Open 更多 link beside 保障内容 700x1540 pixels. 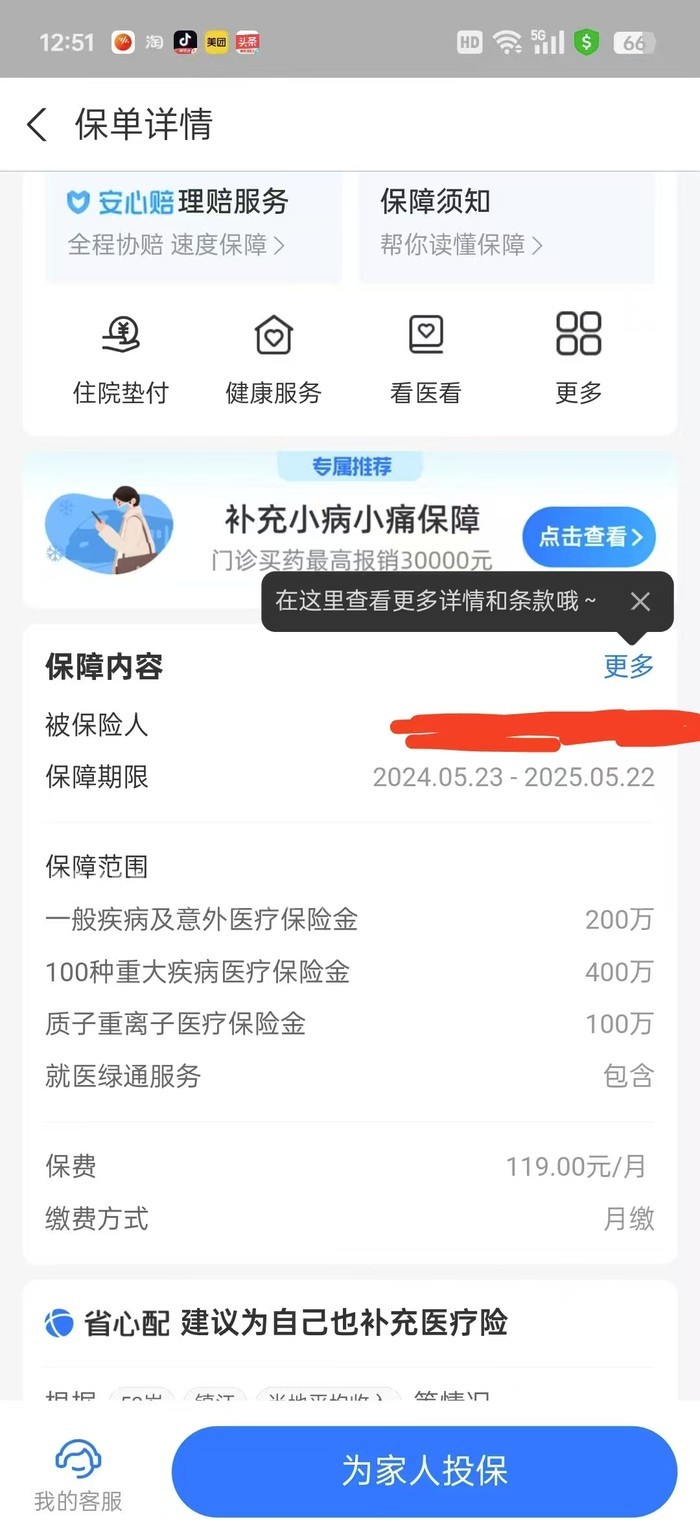tap(628, 666)
